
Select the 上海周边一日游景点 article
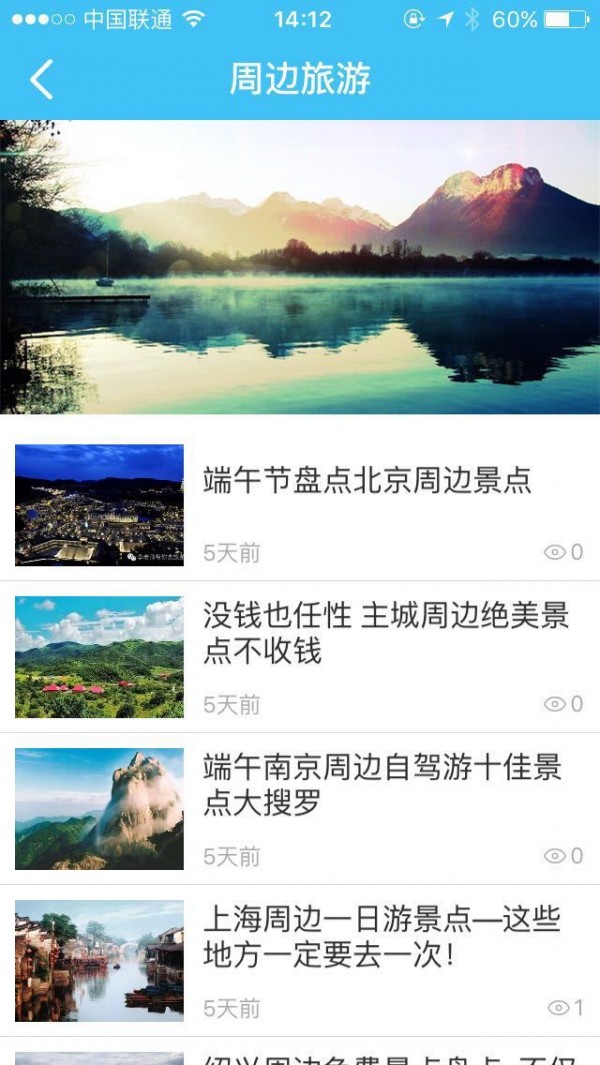click(382, 937)
